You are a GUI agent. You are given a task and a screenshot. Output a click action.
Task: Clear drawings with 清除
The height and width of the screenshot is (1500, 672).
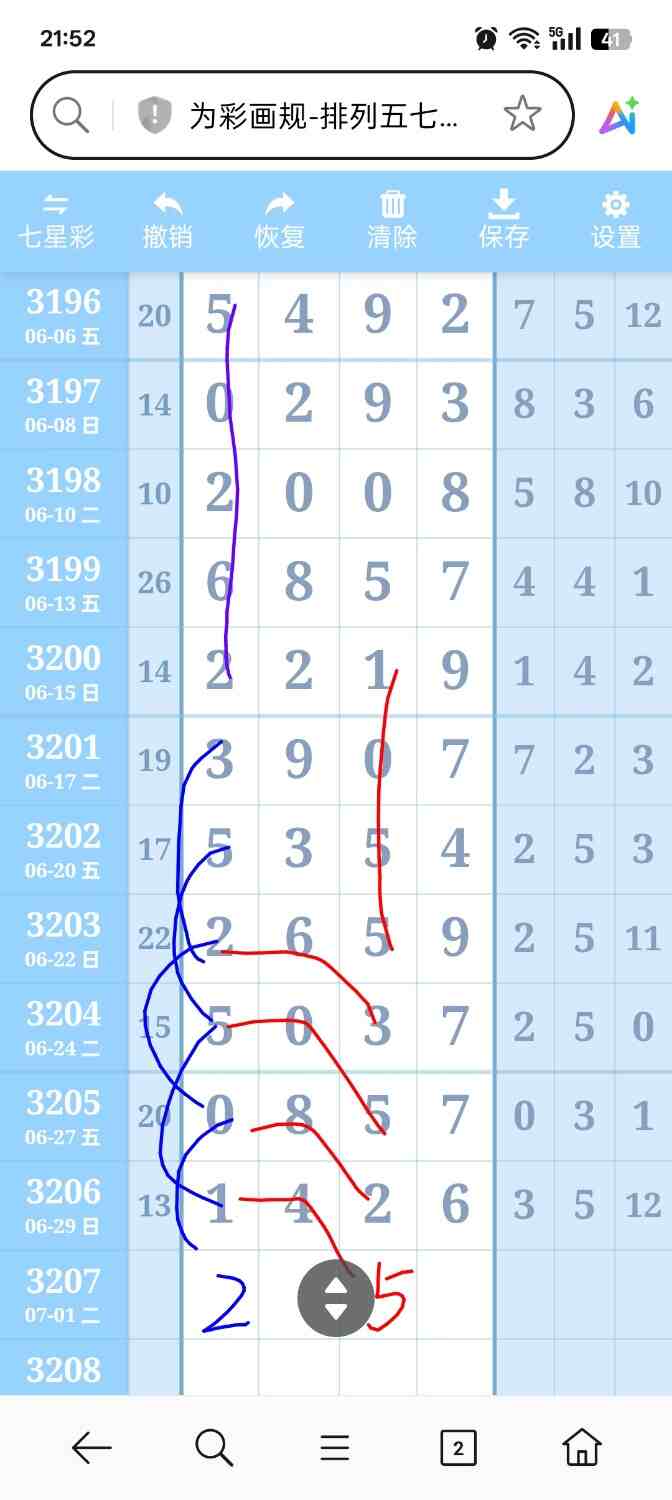[x=392, y=221]
